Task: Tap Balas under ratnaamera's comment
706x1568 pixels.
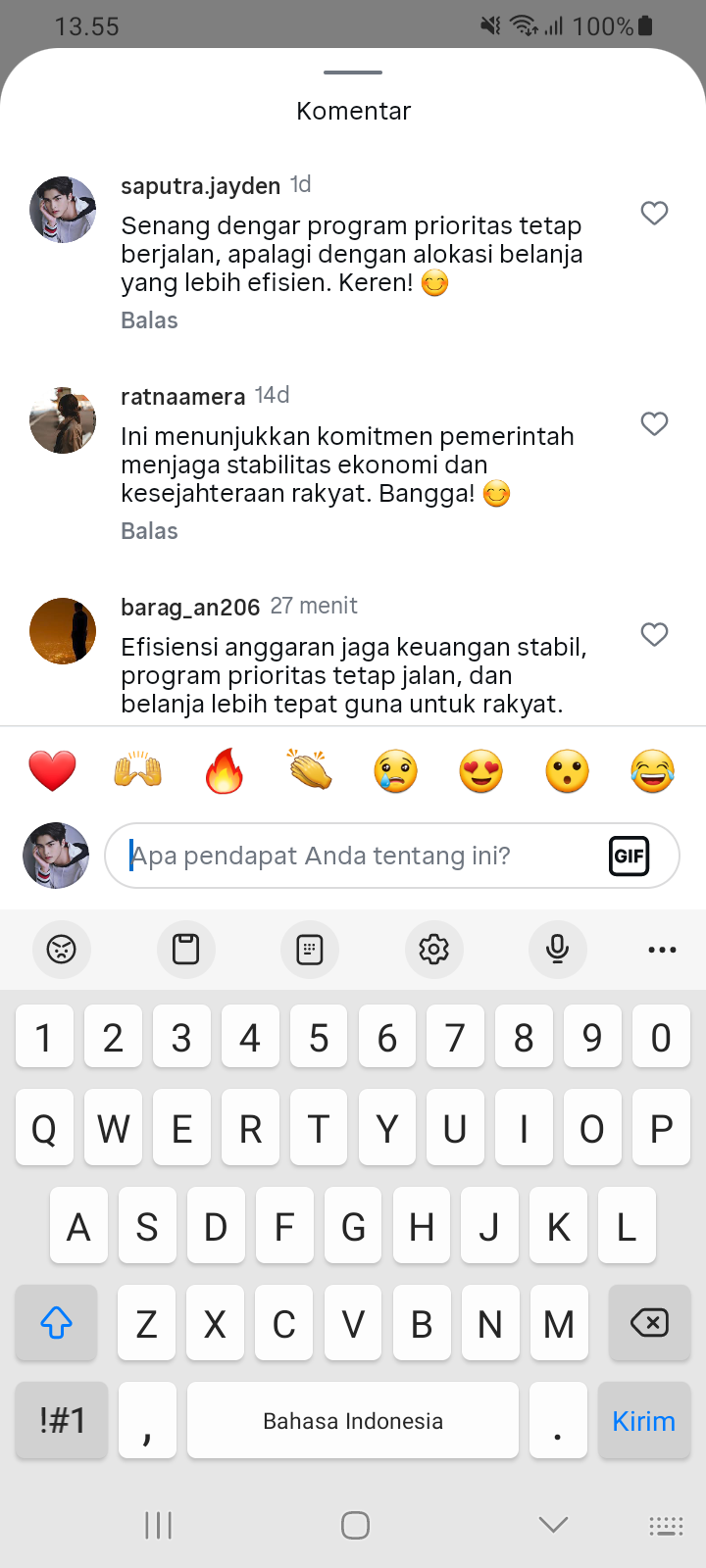Action: pyautogui.click(x=149, y=531)
